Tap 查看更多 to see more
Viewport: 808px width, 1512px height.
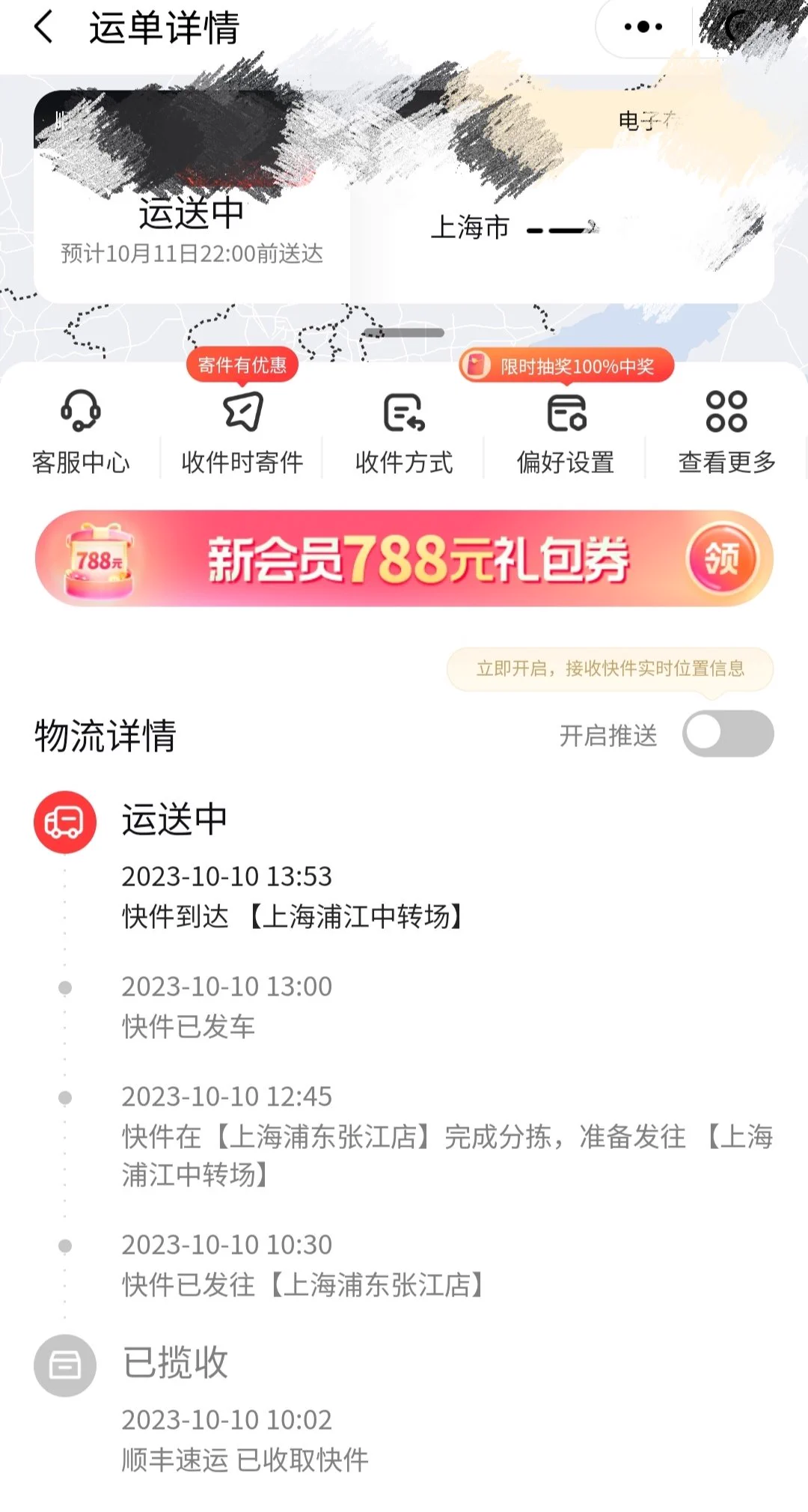pyautogui.click(x=726, y=432)
